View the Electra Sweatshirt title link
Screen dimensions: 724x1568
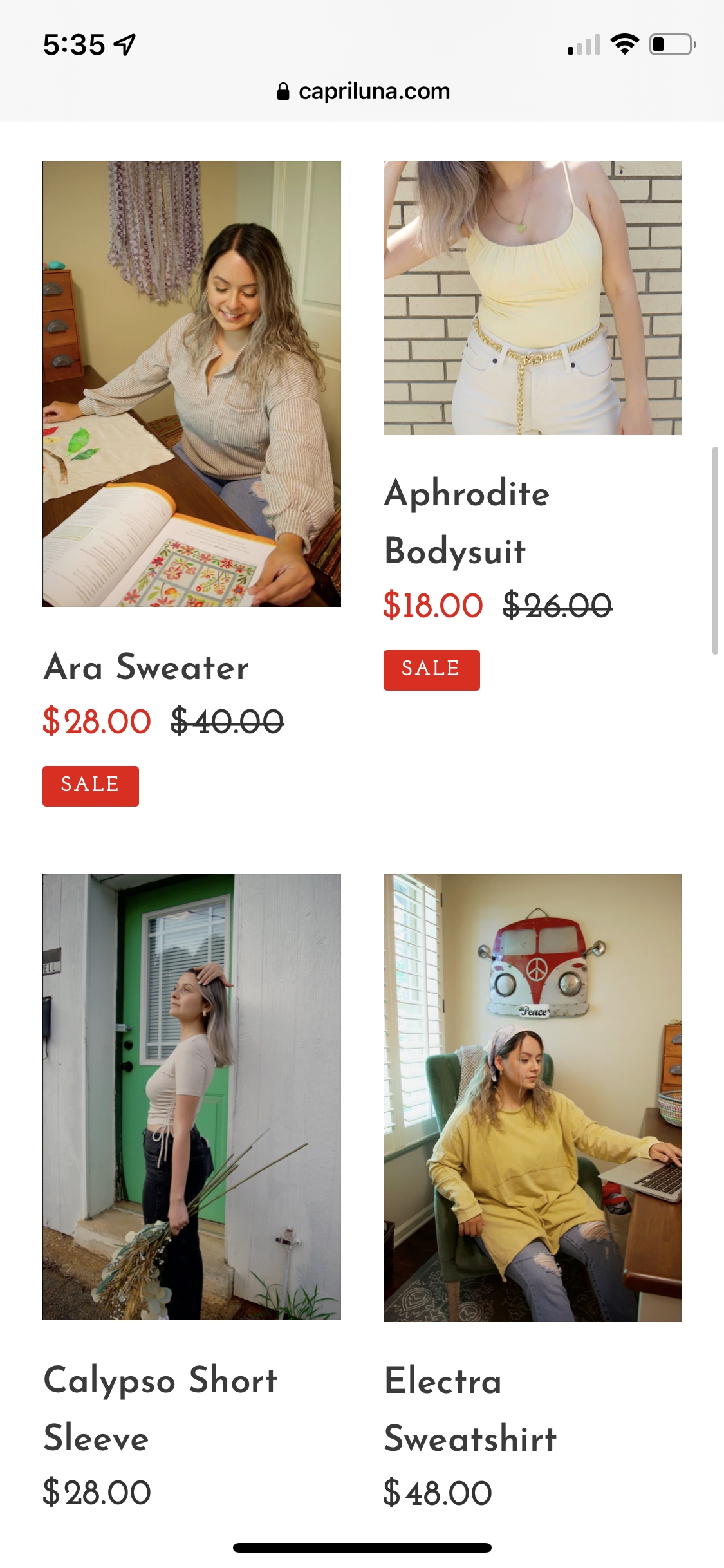coord(470,1408)
